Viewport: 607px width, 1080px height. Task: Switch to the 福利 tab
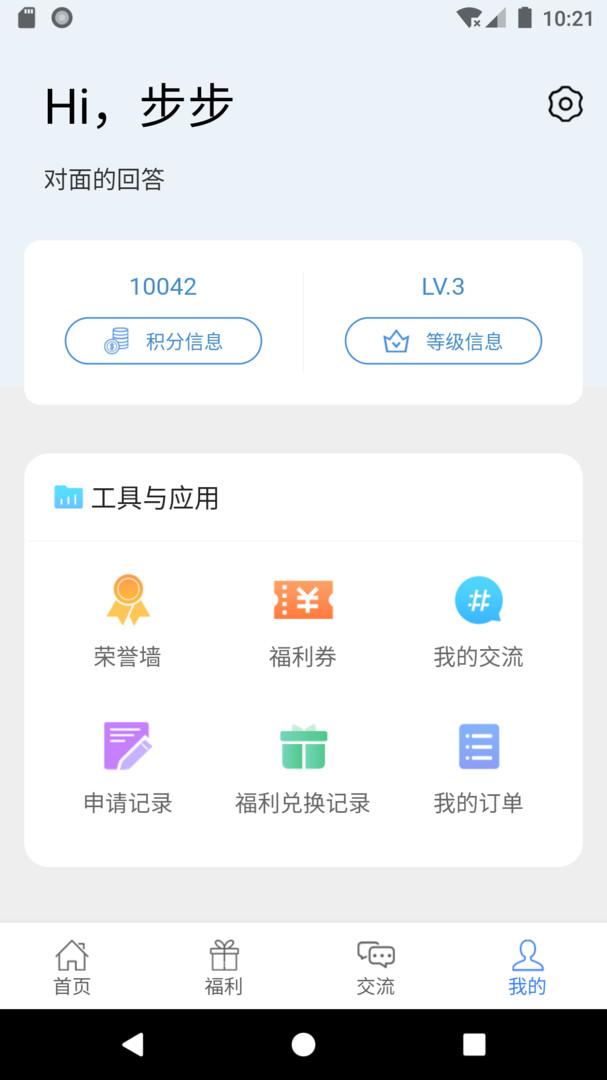[224, 967]
